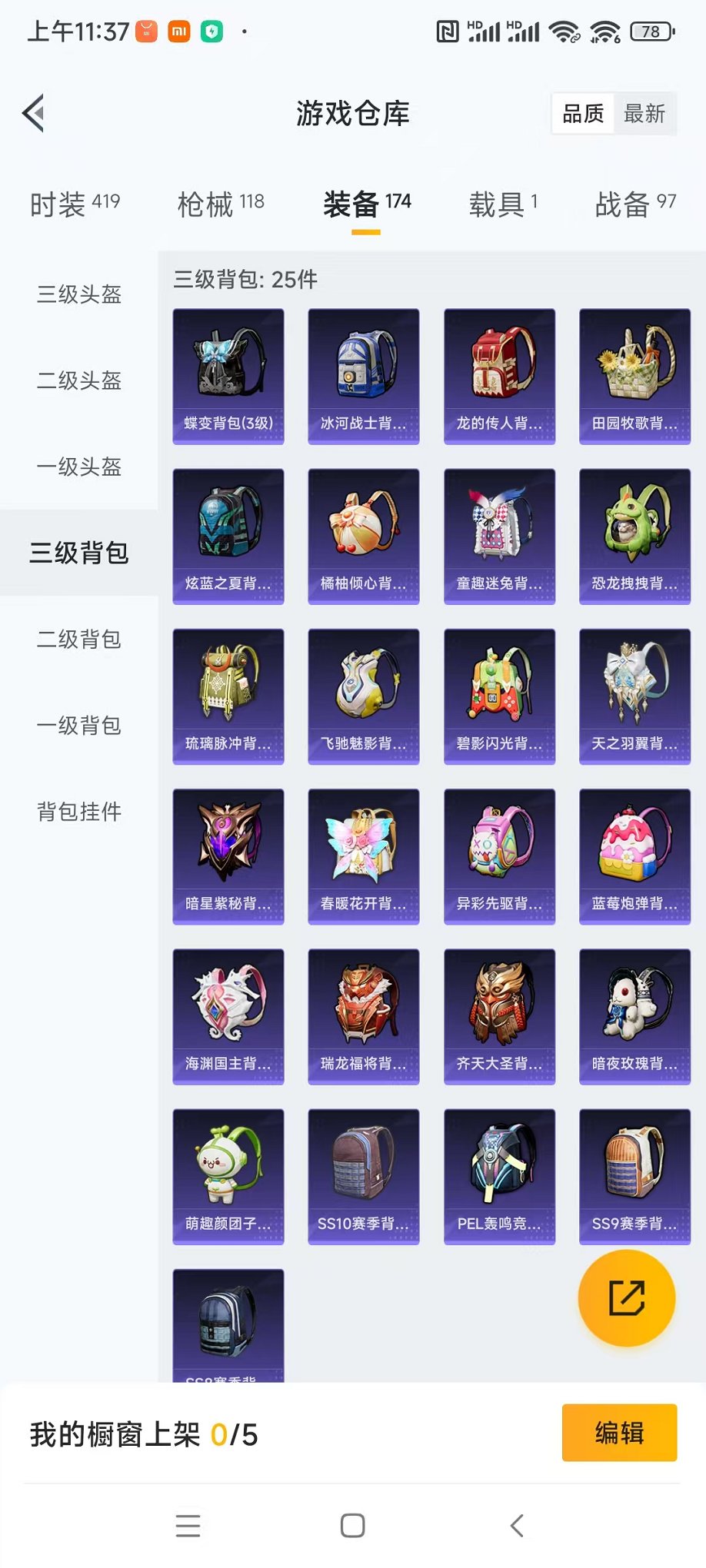Open the 蝶变背包(3级) item
Screen dimensions: 706x1568
(228, 377)
